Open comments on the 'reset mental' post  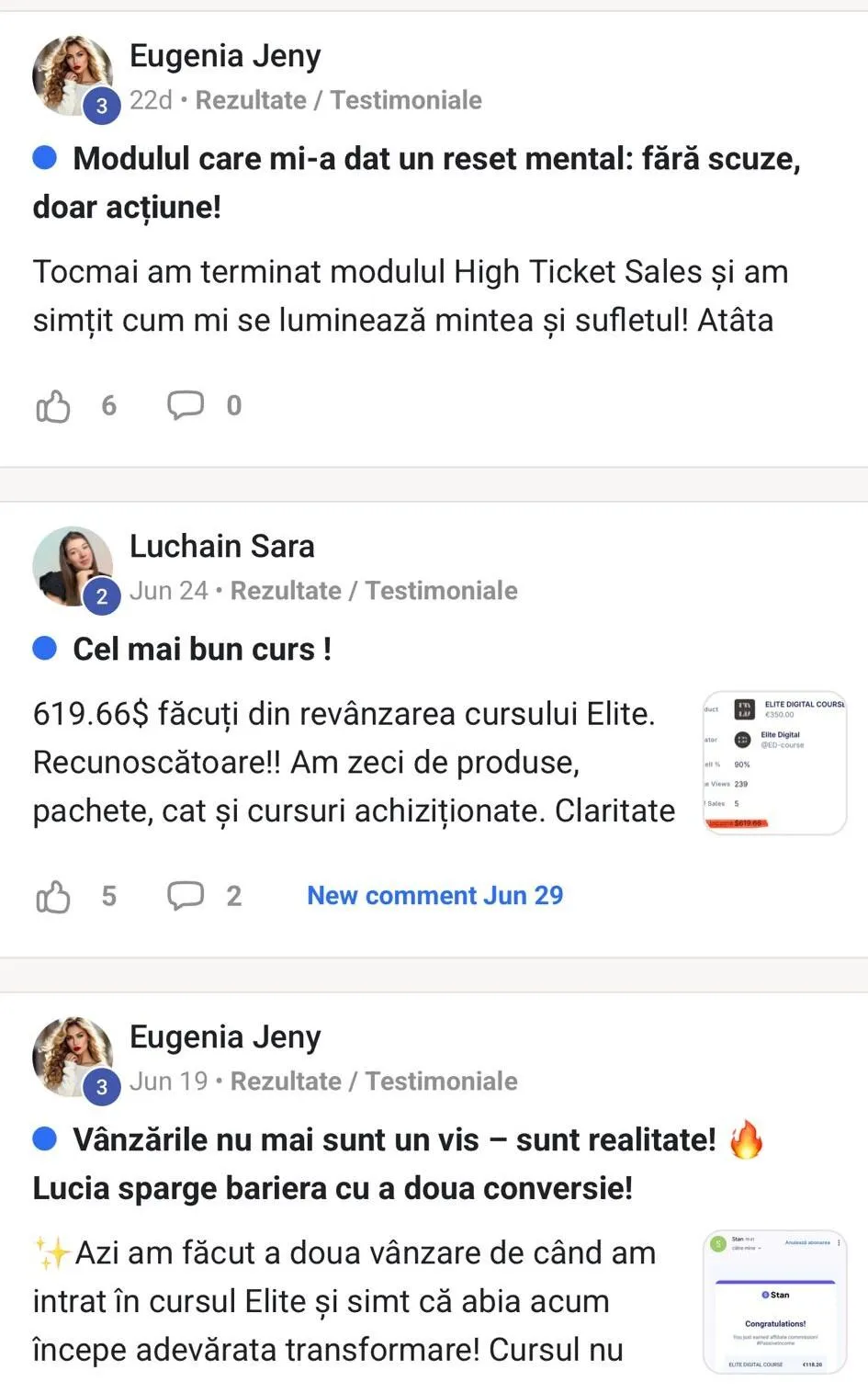pyautogui.click(x=185, y=405)
